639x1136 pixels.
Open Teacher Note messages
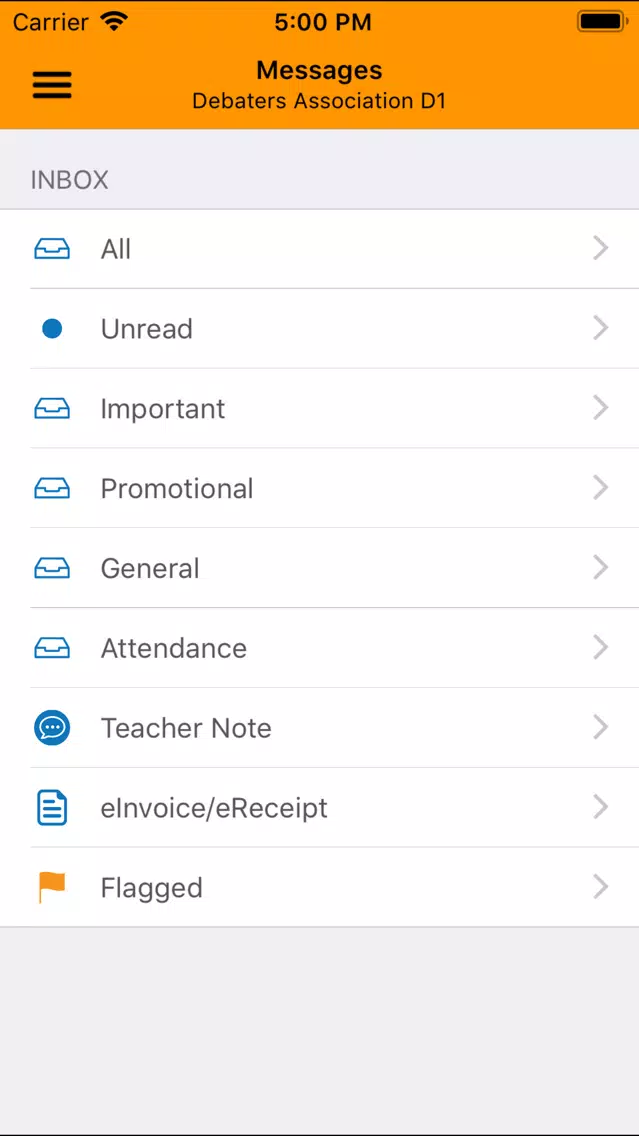click(x=320, y=727)
